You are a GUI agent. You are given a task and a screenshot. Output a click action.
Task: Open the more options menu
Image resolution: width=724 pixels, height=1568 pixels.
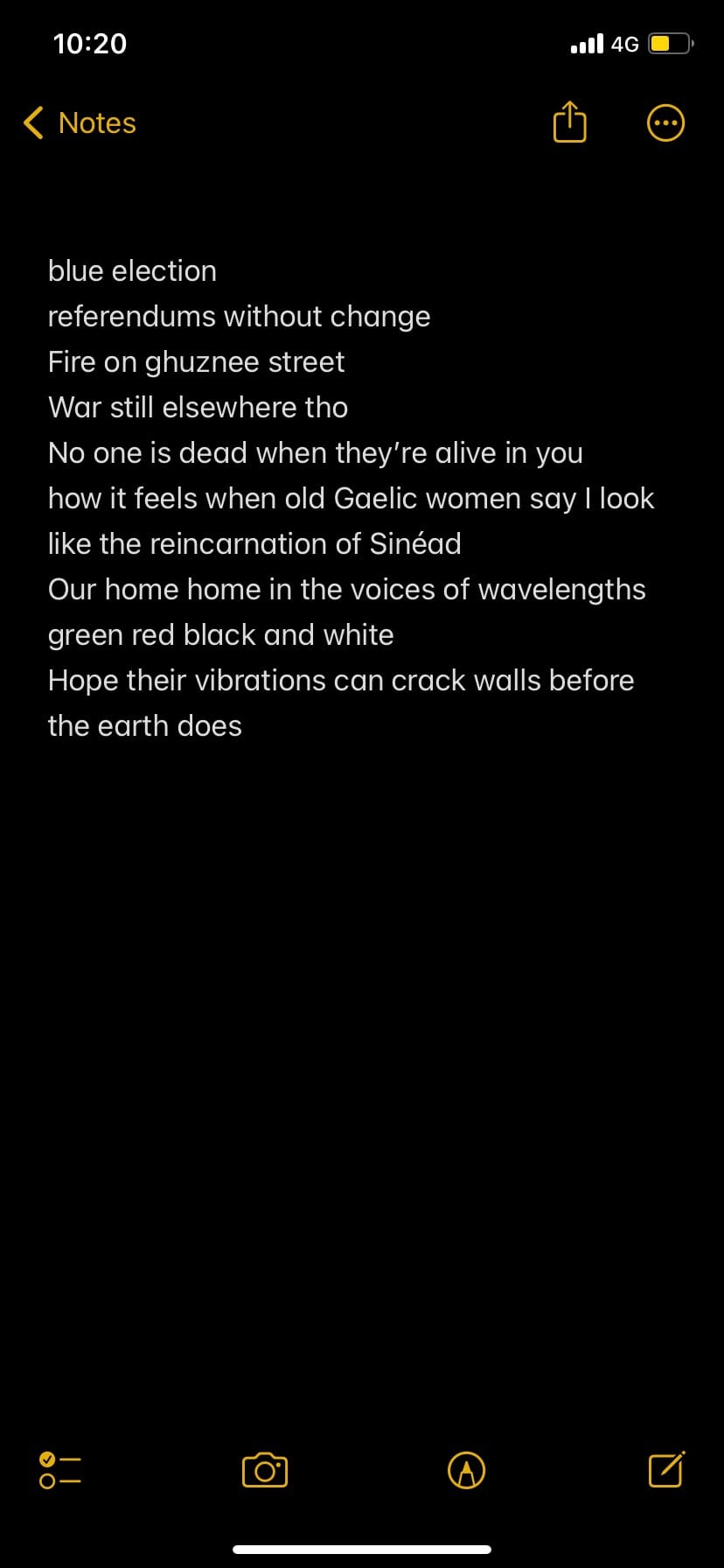click(665, 123)
